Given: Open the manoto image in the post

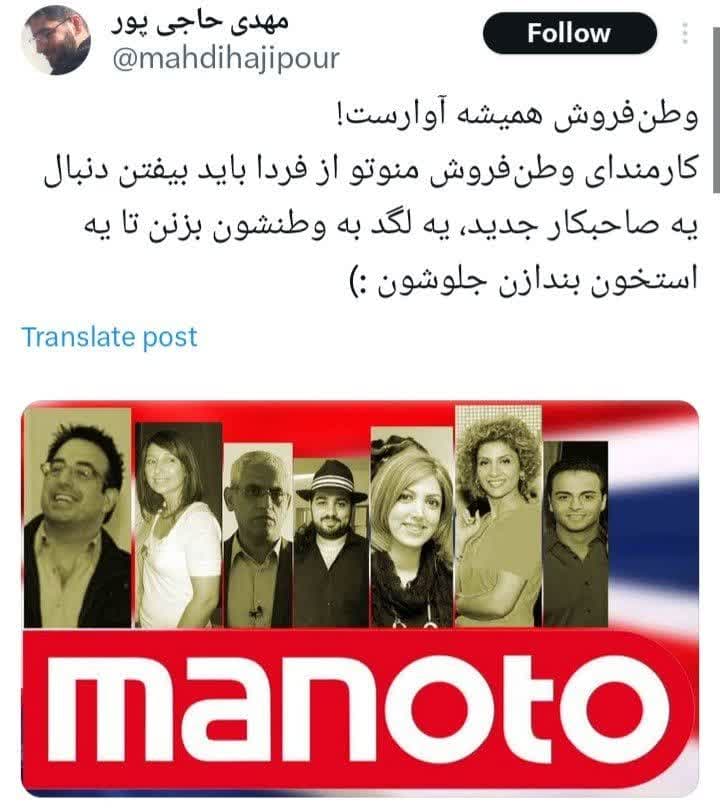Looking at the screenshot, I should 360,598.
